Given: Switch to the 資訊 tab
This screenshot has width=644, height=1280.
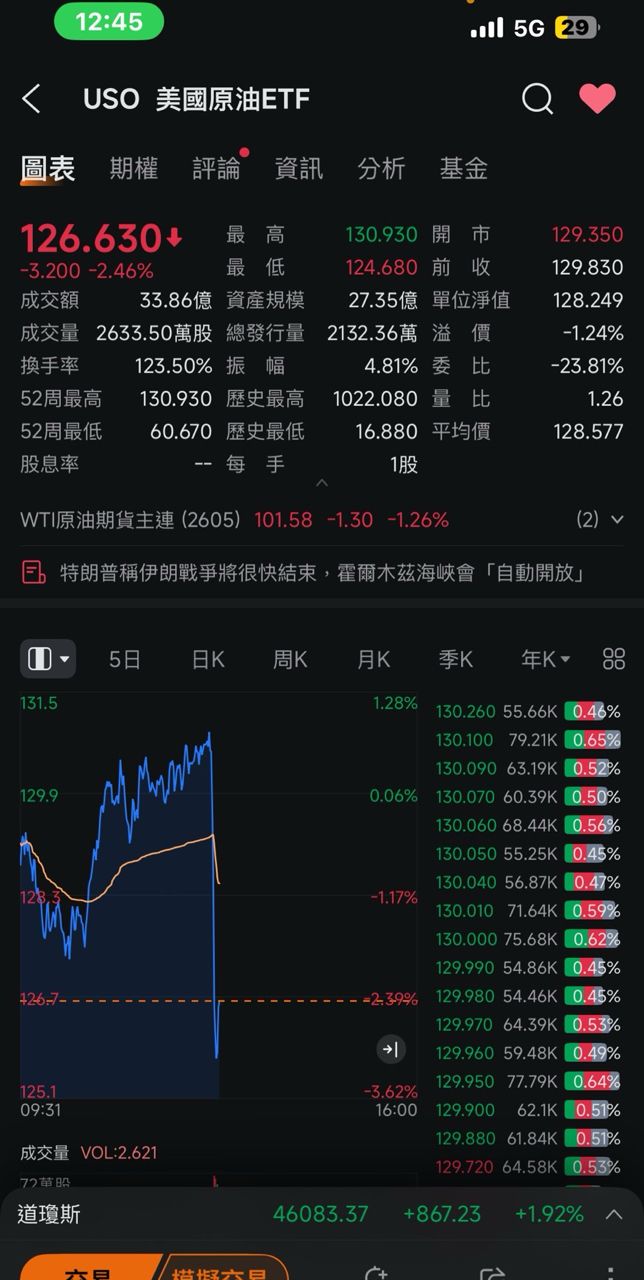Looking at the screenshot, I should tap(298, 169).
